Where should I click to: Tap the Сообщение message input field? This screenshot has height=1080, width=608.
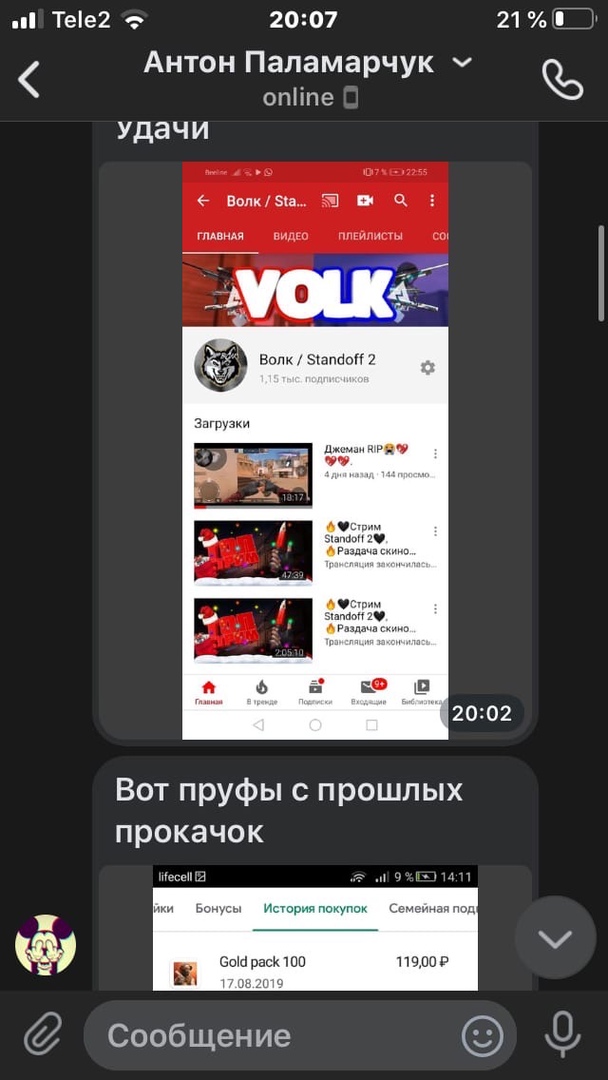[270, 1035]
